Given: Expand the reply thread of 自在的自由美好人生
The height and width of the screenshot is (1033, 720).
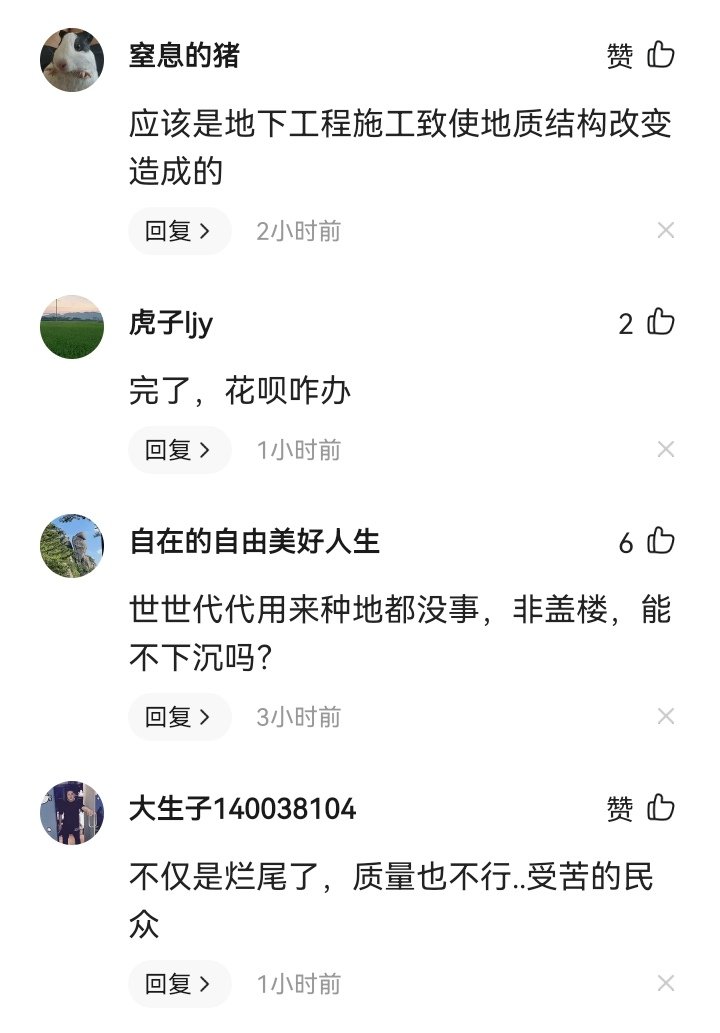Looking at the screenshot, I should tap(178, 716).
